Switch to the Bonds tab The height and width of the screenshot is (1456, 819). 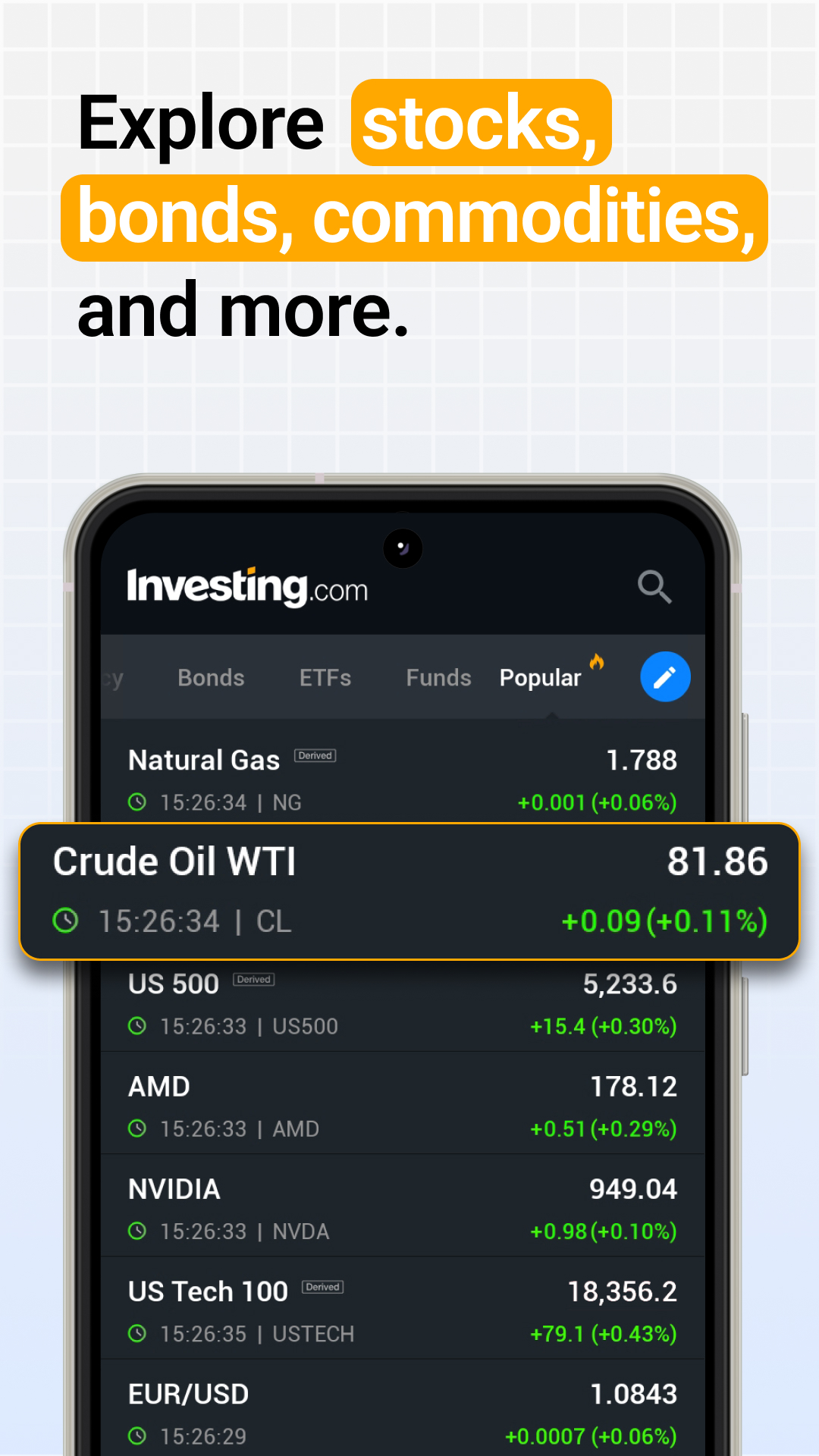click(x=210, y=677)
